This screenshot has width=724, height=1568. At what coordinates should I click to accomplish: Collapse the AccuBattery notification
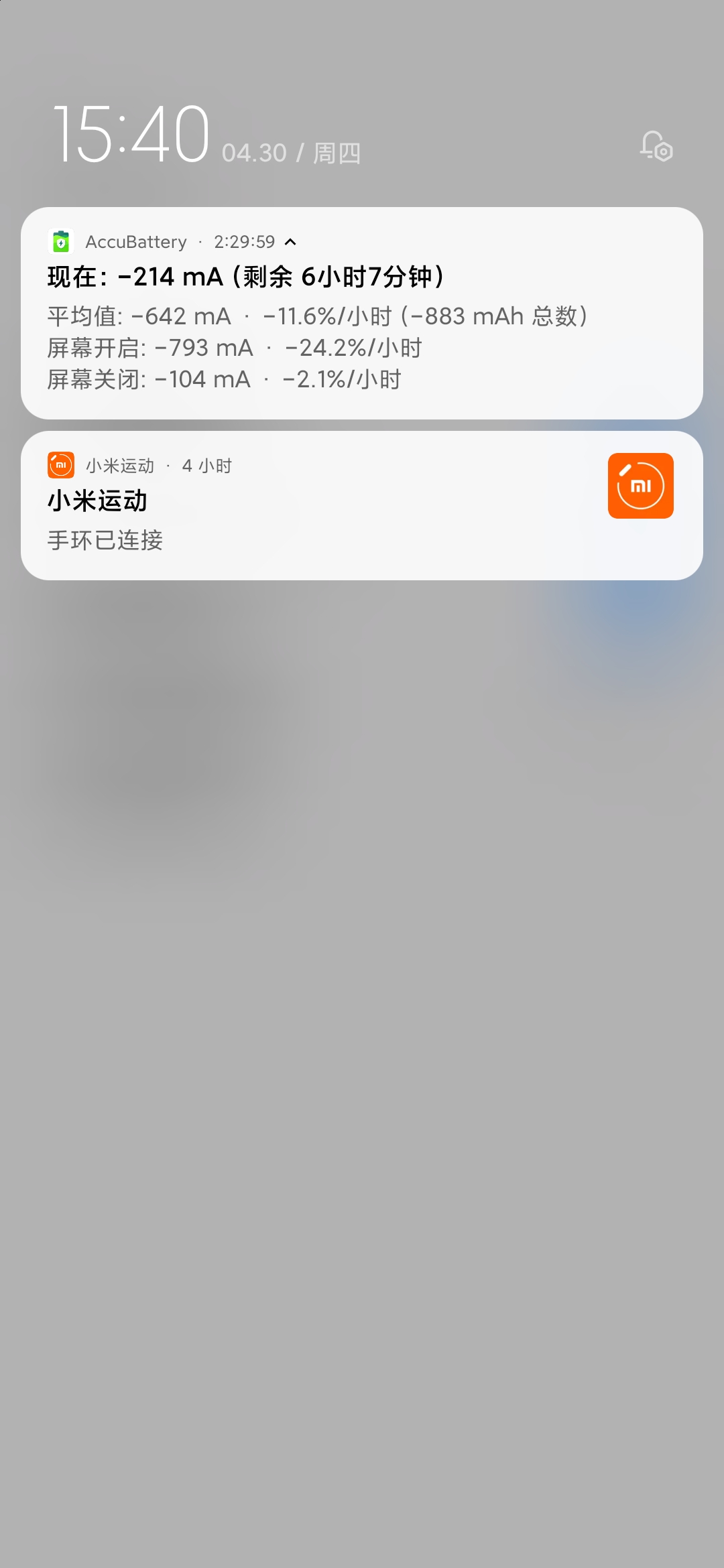click(290, 242)
